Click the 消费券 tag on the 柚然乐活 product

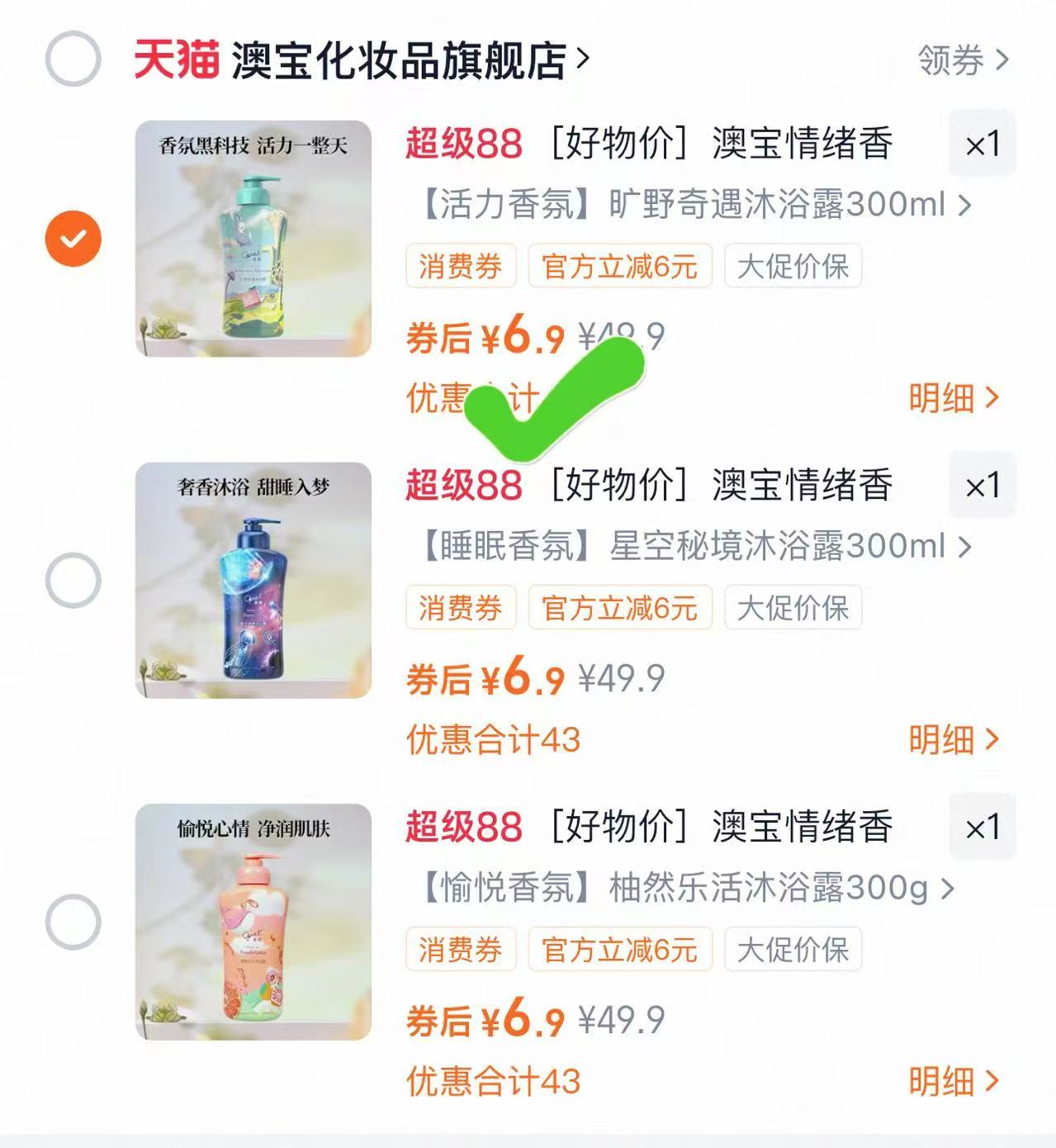460,951
